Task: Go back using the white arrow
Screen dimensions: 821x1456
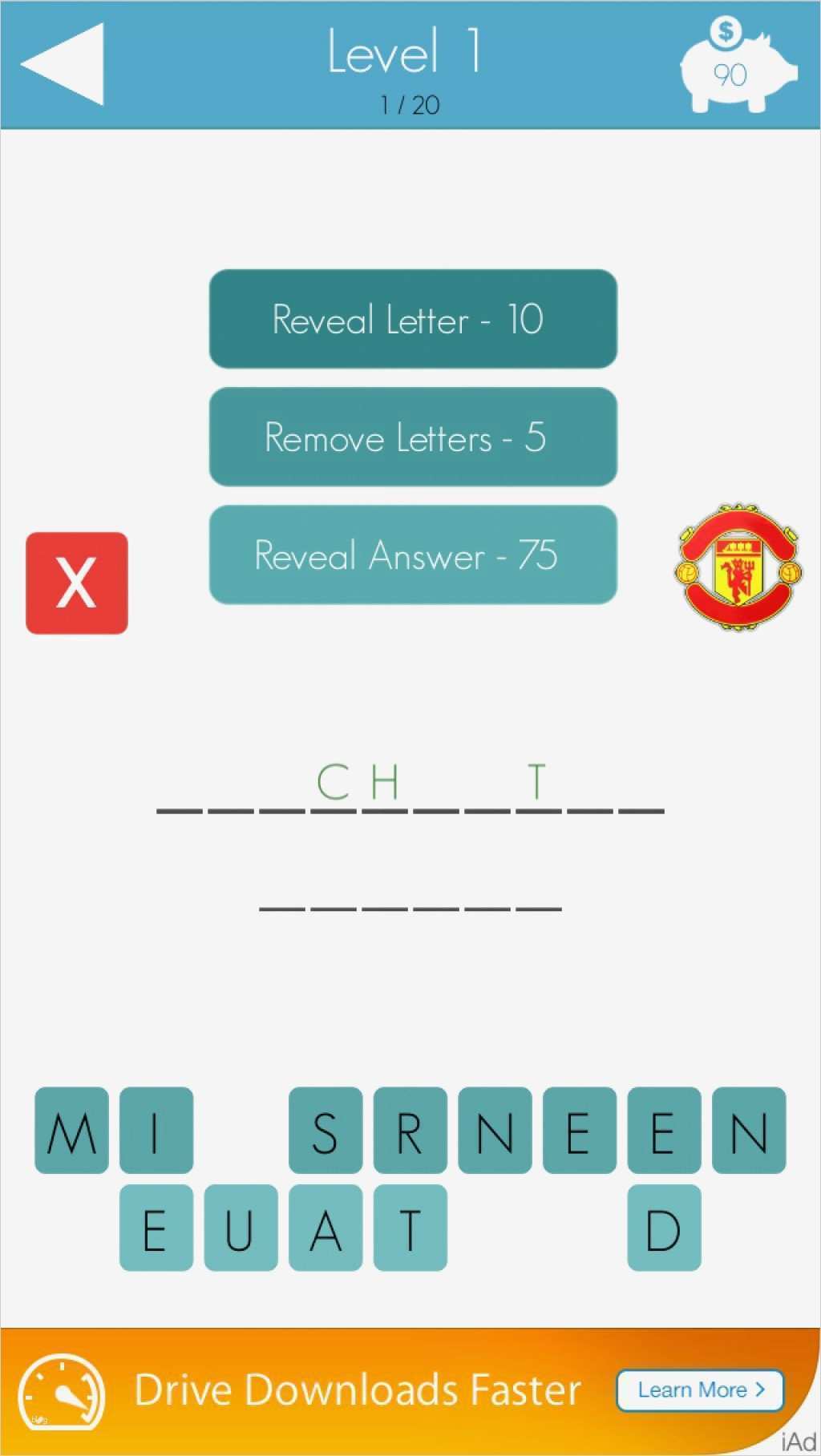Action: click(63, 64)
